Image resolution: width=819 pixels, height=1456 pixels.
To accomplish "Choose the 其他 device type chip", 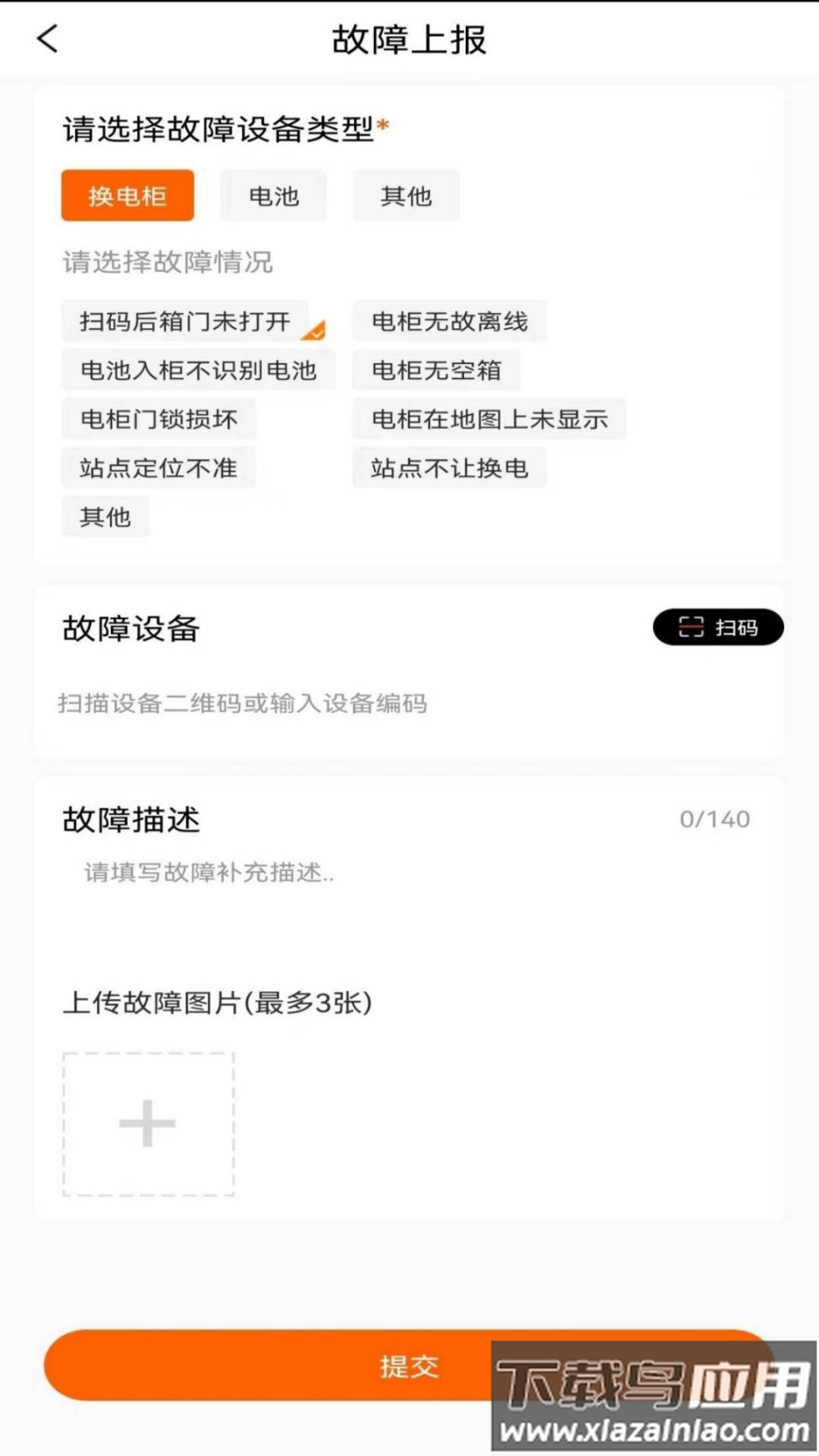I will point(406,196).
